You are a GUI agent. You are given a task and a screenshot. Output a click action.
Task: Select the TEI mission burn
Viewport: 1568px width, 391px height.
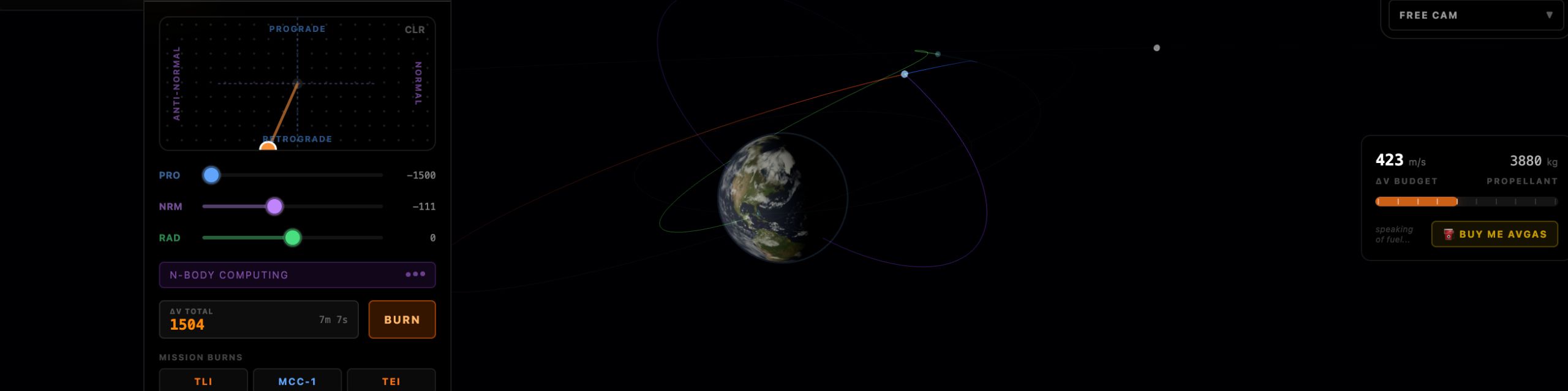(x=391, y=381)
